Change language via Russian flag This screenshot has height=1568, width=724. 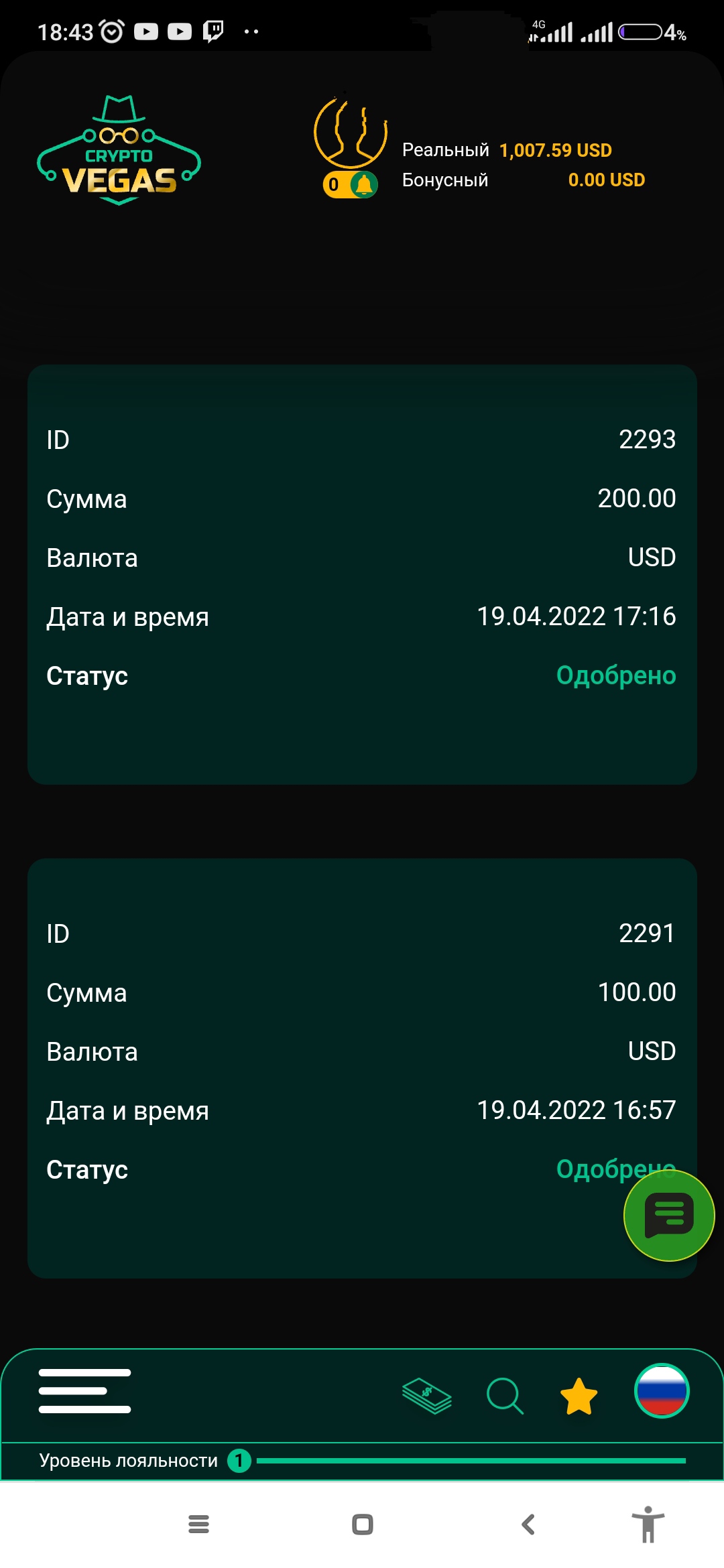662,1391
